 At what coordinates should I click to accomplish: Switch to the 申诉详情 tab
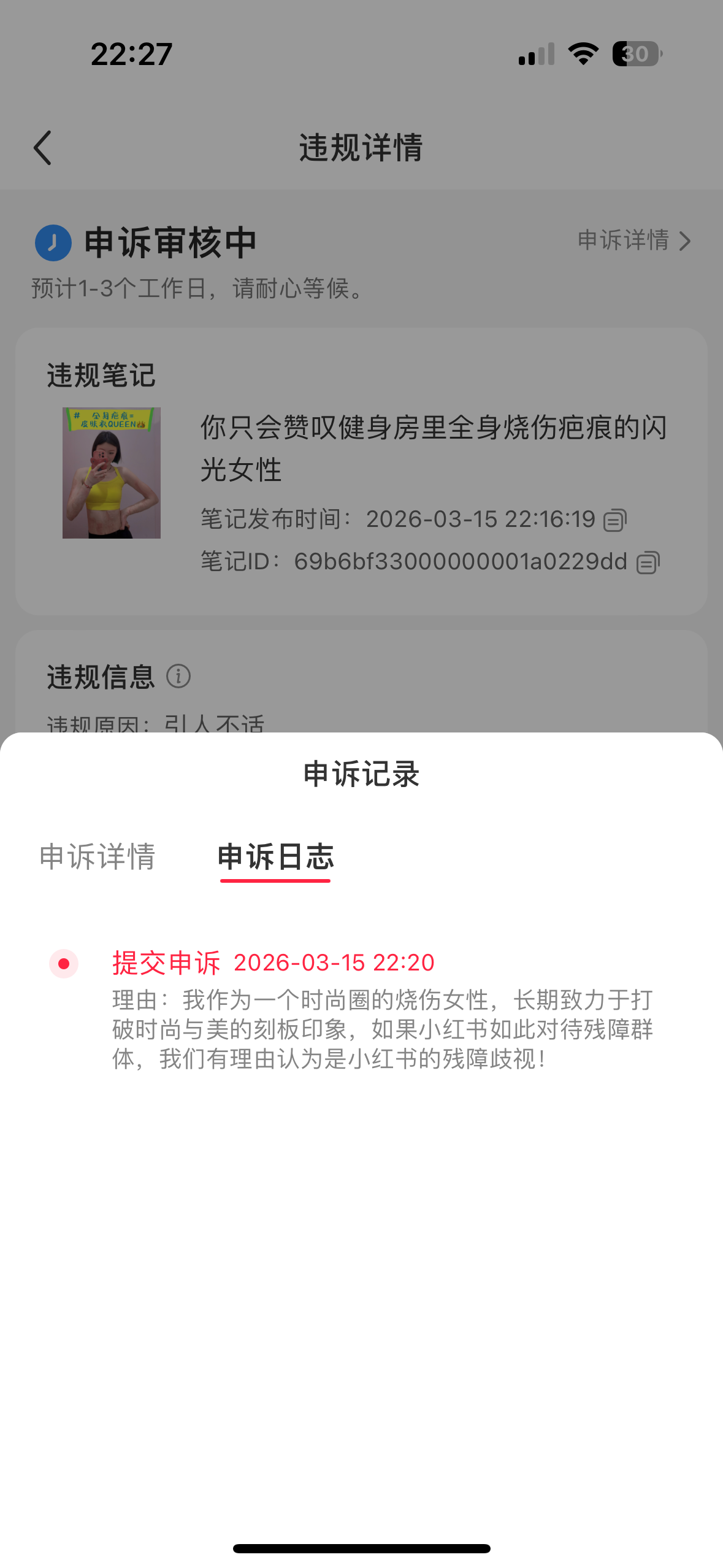[98, 856]
